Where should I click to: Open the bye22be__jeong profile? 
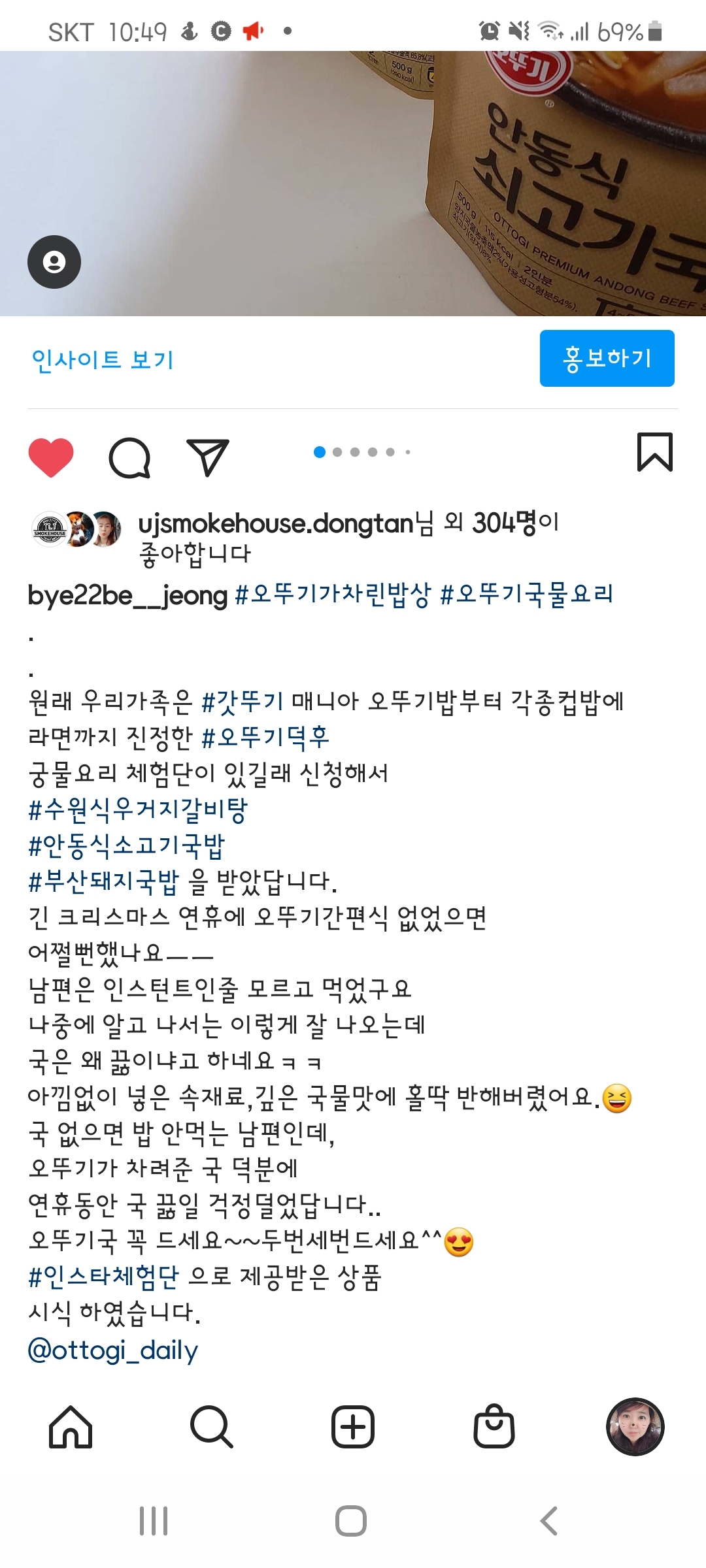pos(127,595)
